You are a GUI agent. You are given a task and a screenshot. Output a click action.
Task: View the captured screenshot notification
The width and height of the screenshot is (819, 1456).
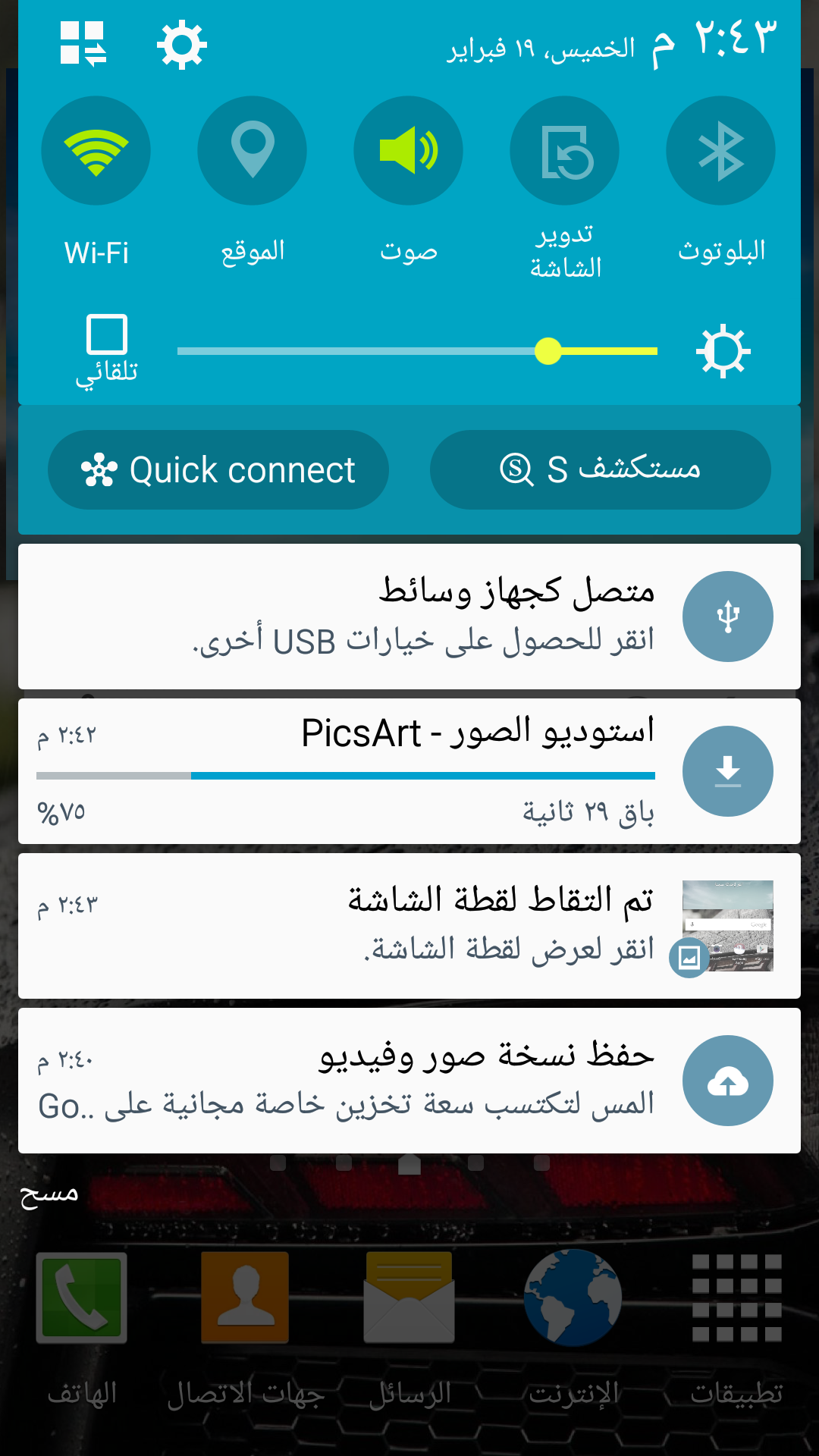point(409,925)
